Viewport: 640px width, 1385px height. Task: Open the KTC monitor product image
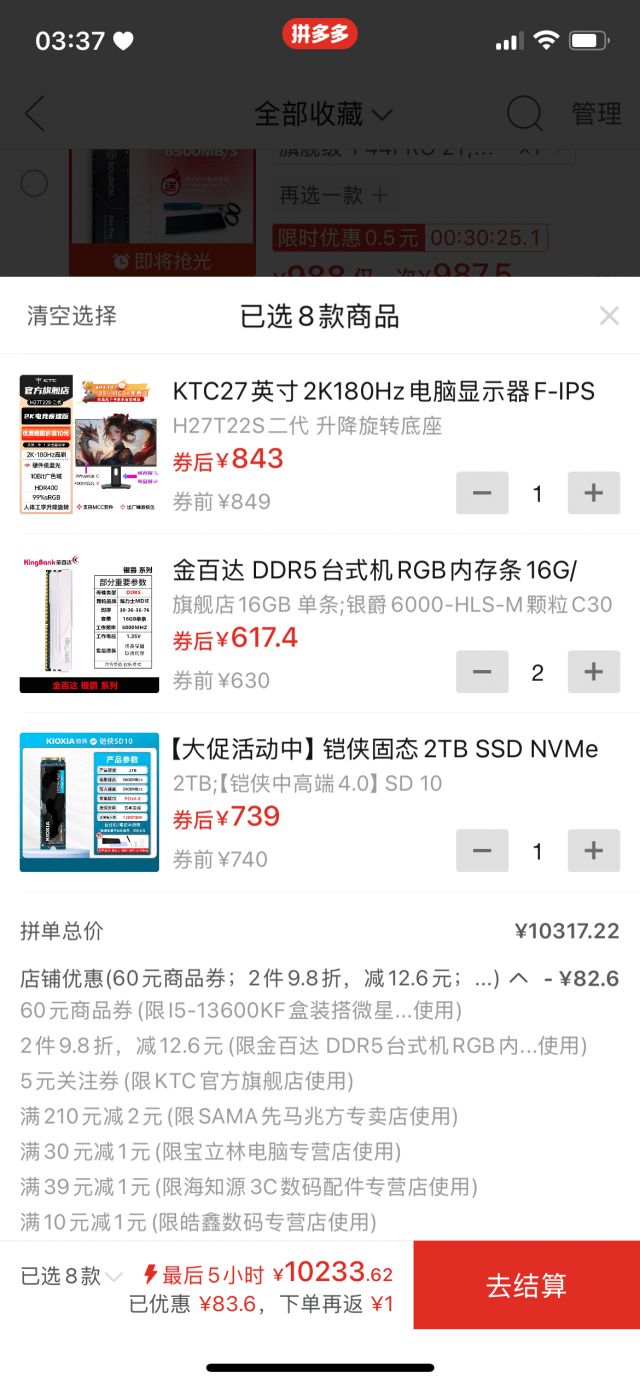pyautogui.click(x=89, y=444)
